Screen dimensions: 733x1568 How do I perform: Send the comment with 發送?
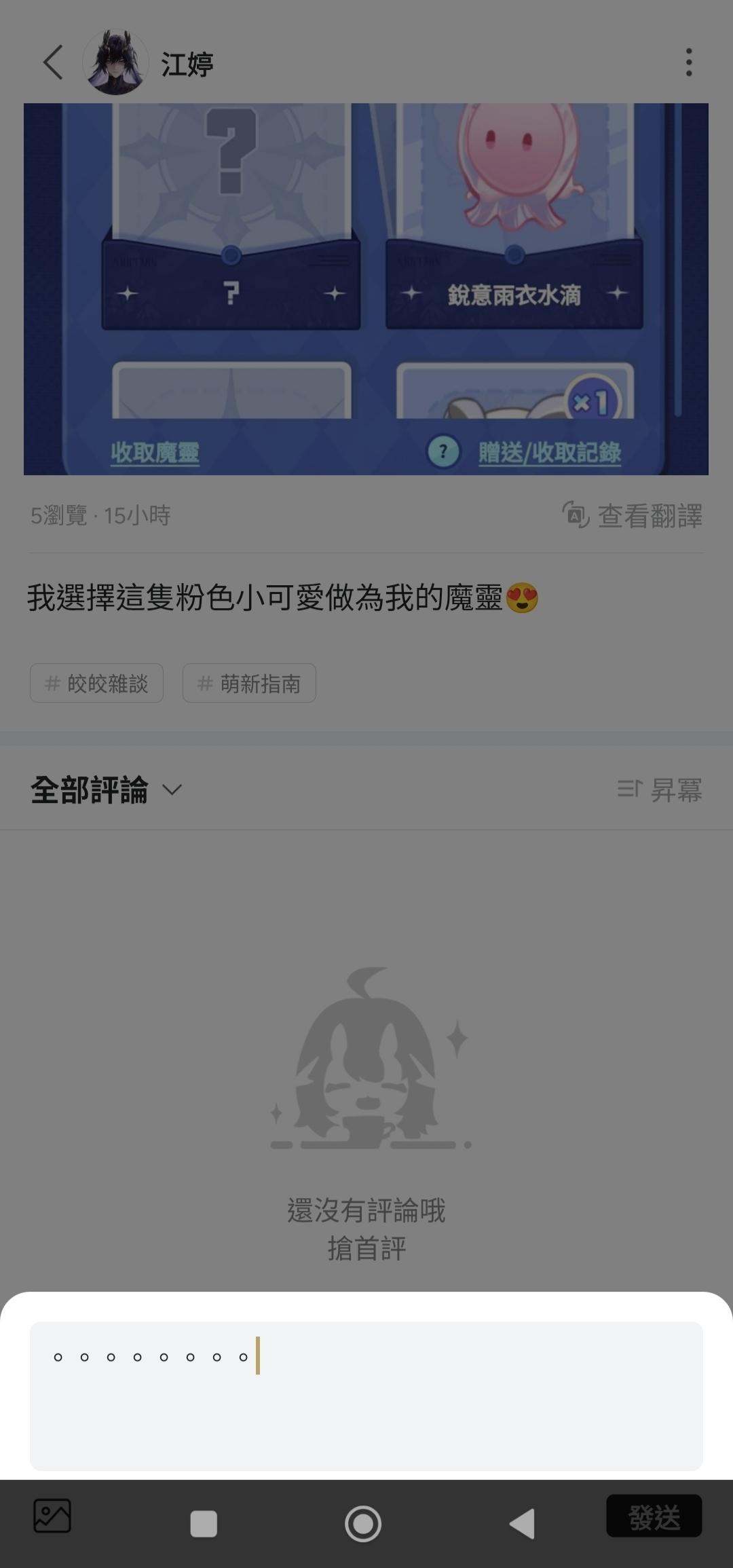pyautogui.click(x=654, y=1516)
